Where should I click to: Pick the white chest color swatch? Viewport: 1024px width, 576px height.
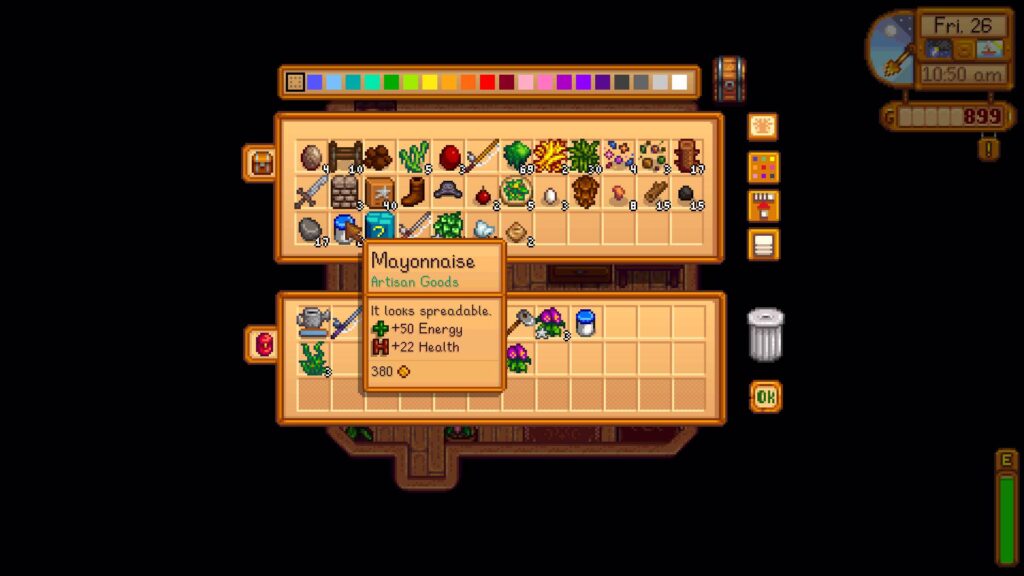(x=680, y=82)
